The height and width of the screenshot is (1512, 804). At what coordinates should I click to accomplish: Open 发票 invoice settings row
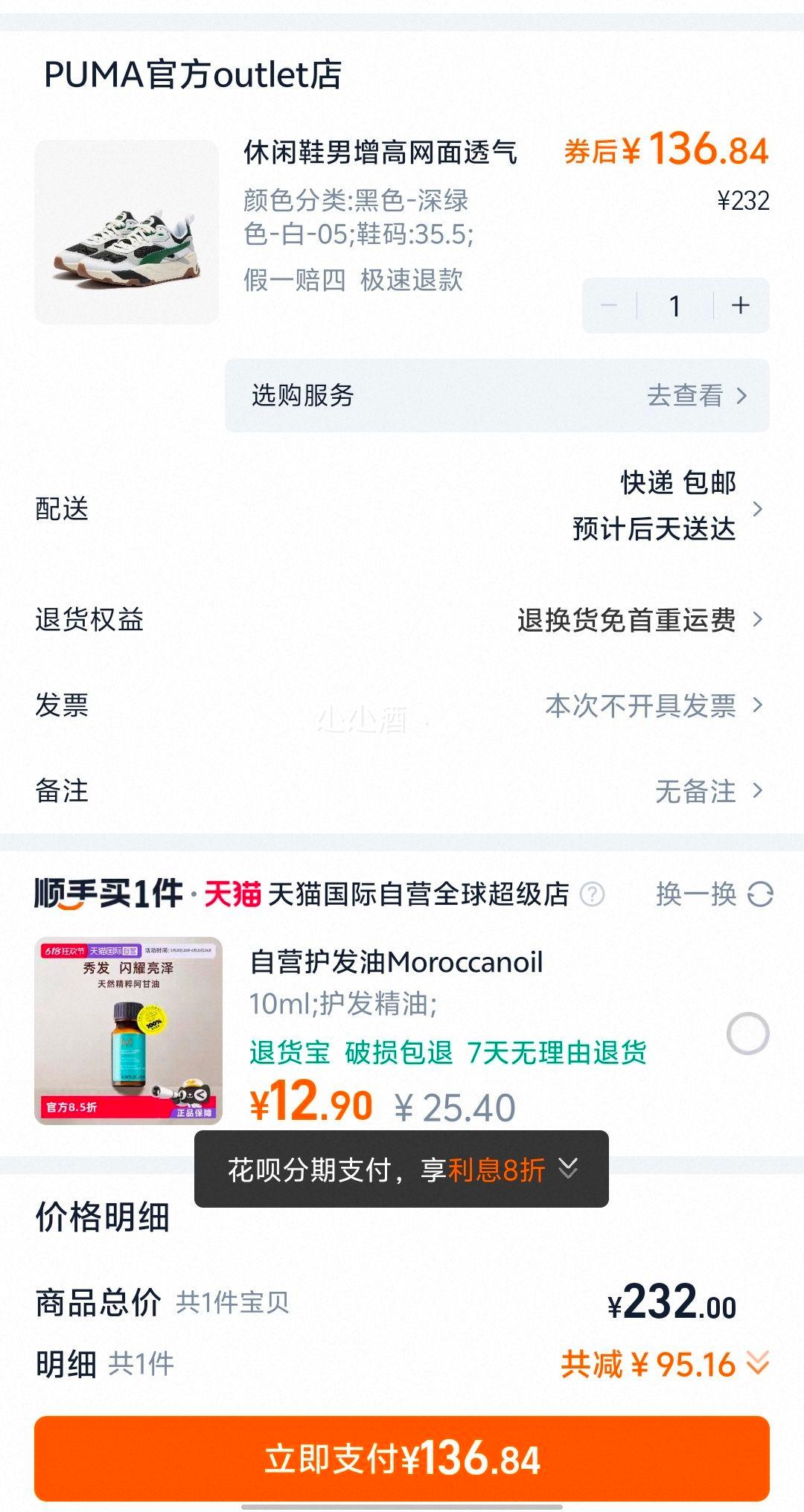[402, 705]
